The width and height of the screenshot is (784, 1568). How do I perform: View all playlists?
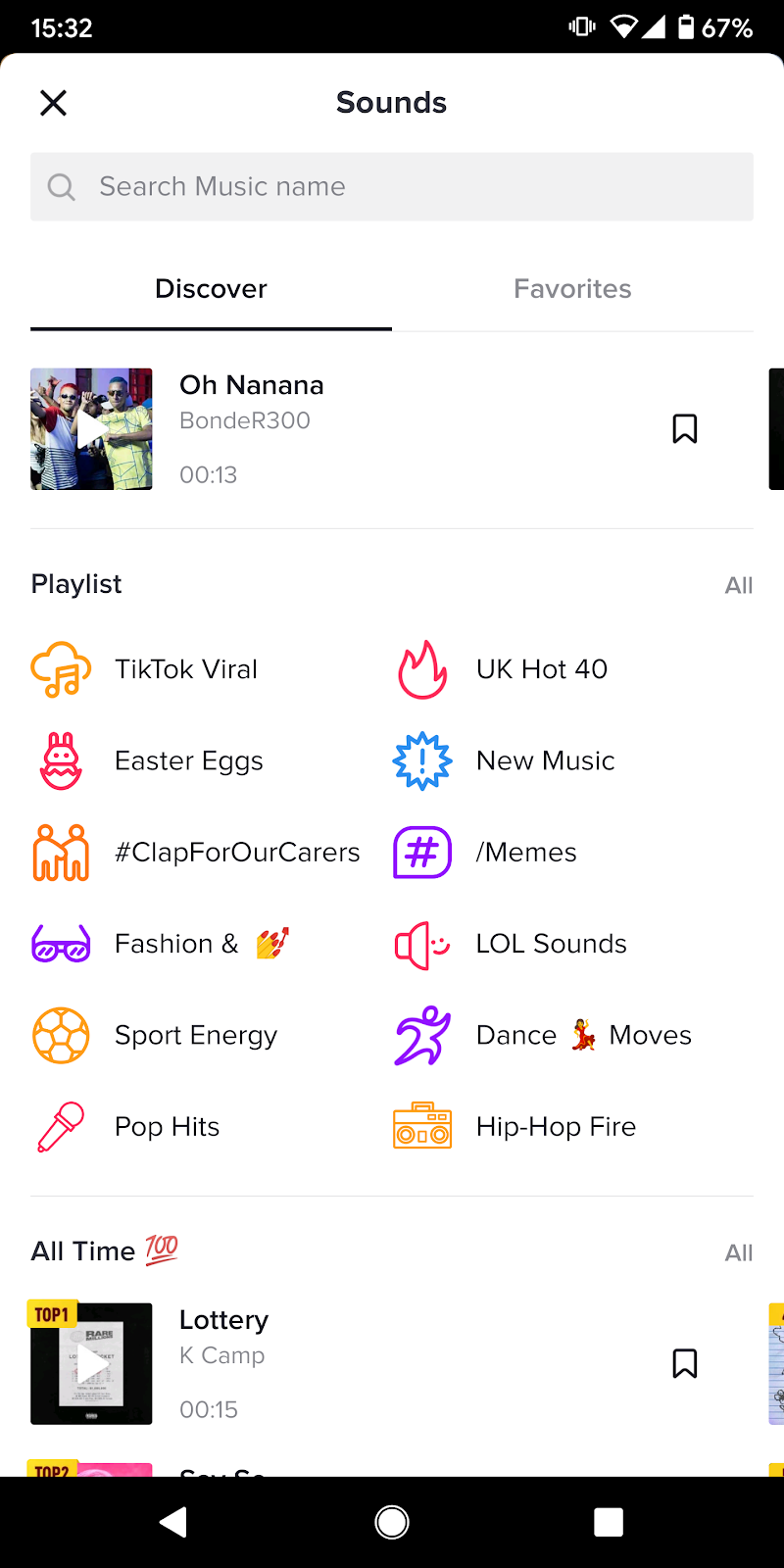pyautogui.click(x=738, y=585)
